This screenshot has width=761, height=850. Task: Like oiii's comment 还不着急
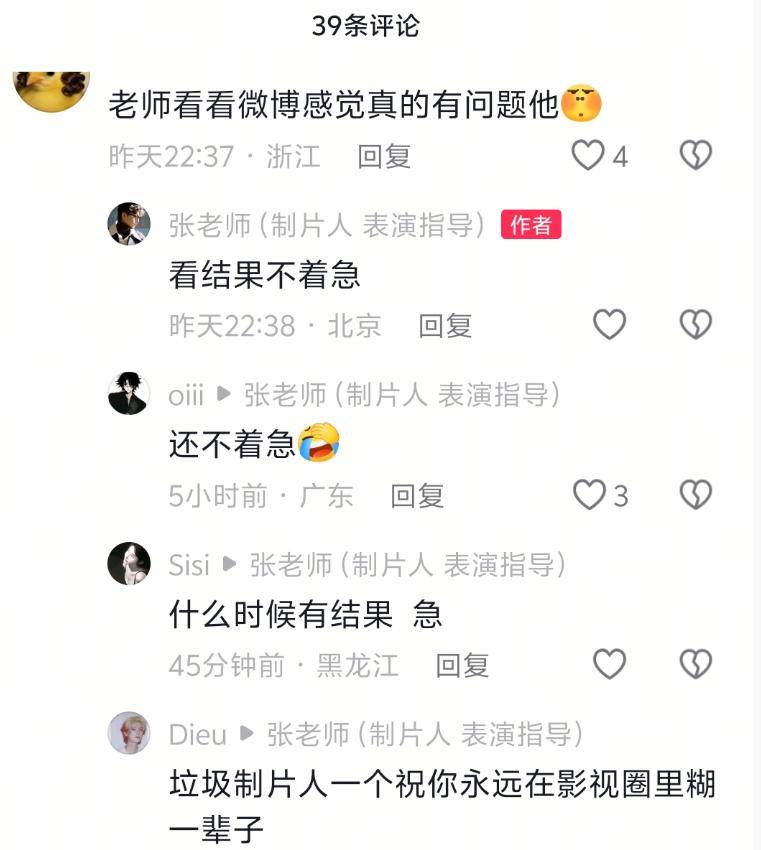(589, 495)
